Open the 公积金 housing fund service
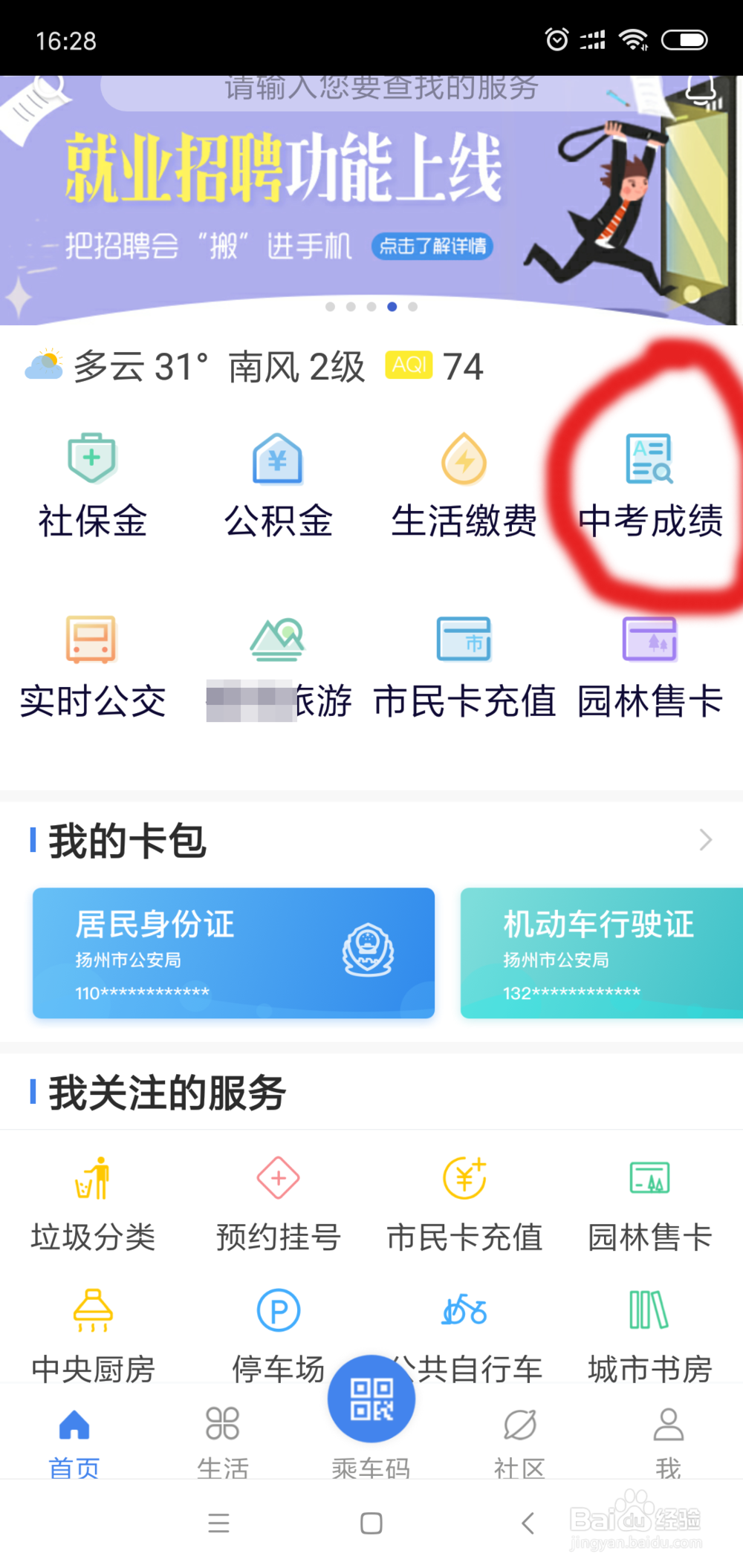The width and height of the screenshot is (743, 1568). [x=278, y=483]
